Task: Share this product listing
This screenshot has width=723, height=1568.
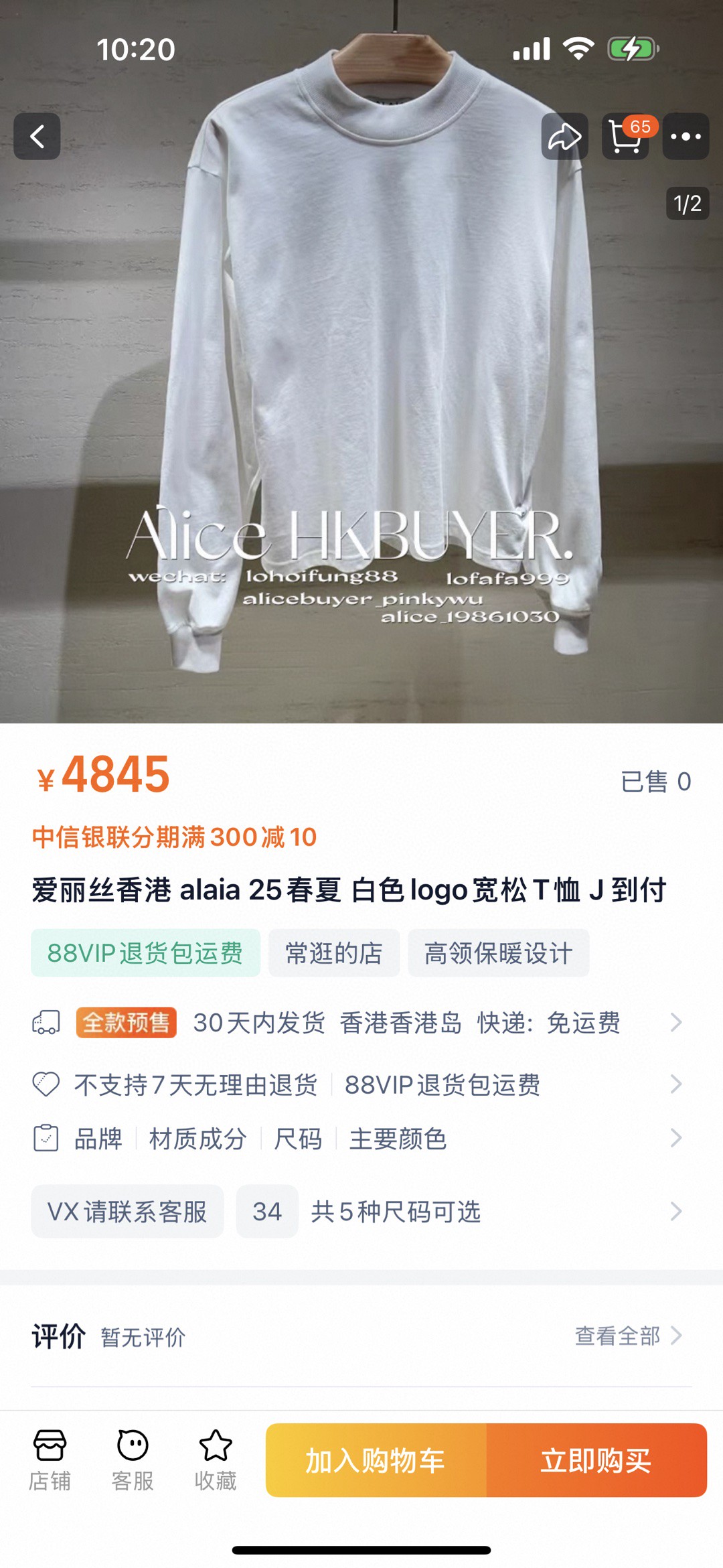Action: coord(564,137)
